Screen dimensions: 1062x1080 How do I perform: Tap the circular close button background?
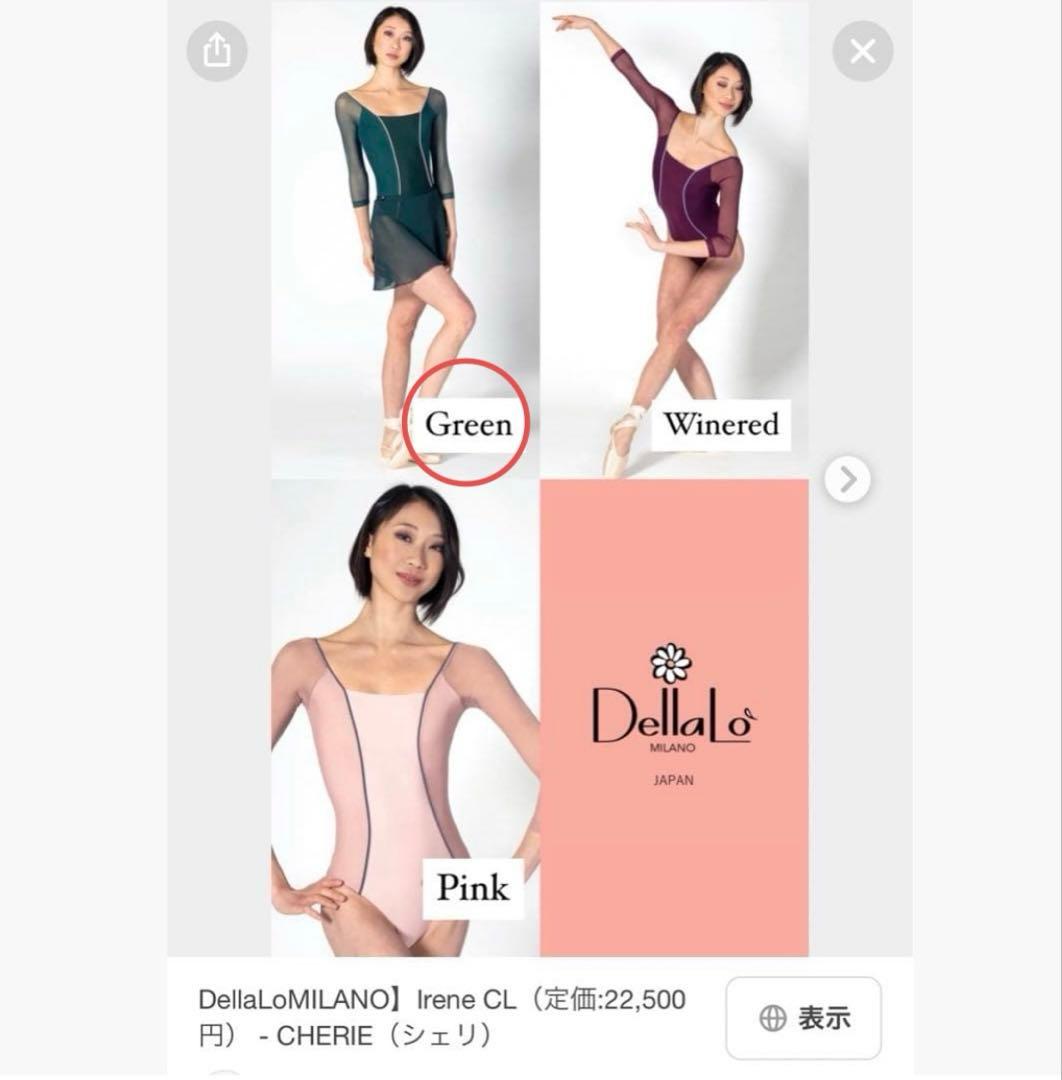pyautogui.click(x=861, y=50)
